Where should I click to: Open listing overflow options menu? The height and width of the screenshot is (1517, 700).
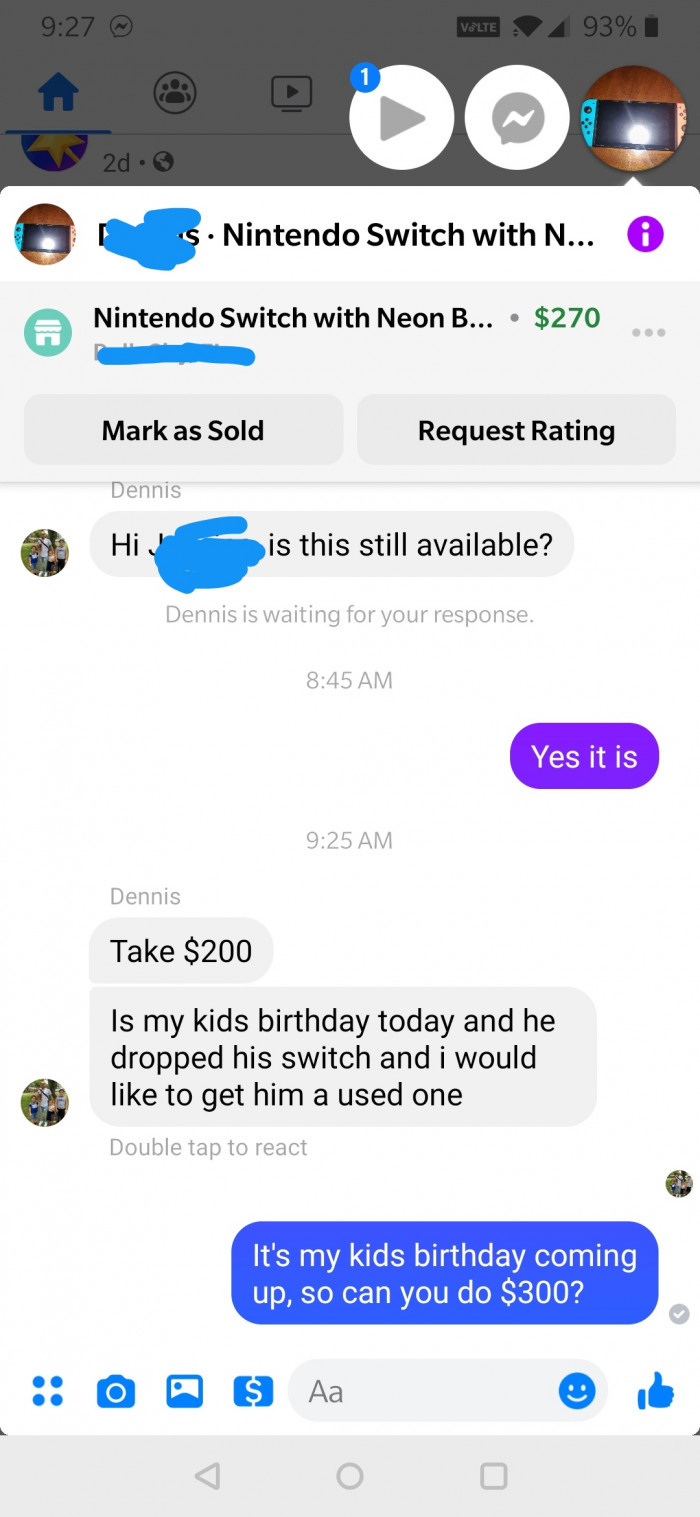648,332
